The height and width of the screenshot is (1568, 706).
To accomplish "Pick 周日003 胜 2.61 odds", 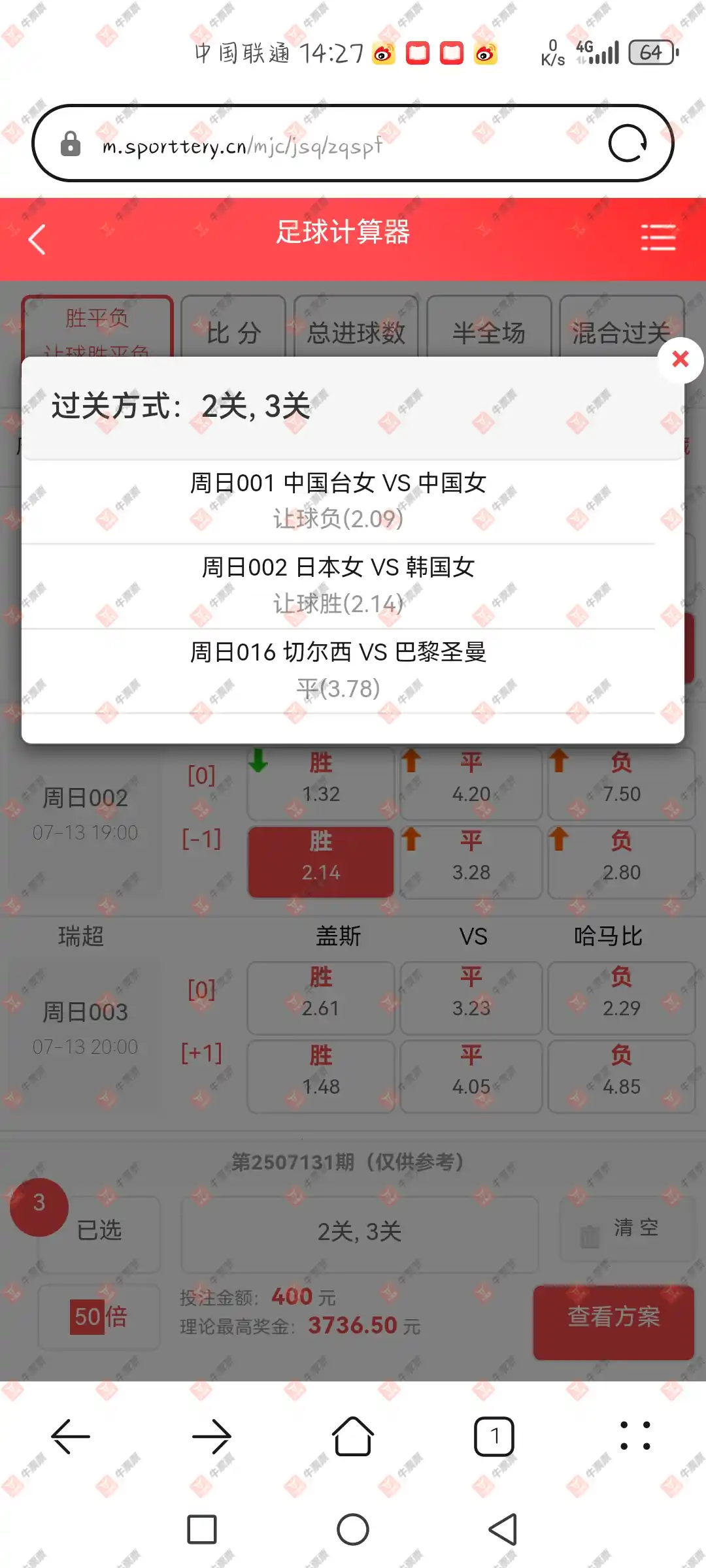I will pos(320,998).
